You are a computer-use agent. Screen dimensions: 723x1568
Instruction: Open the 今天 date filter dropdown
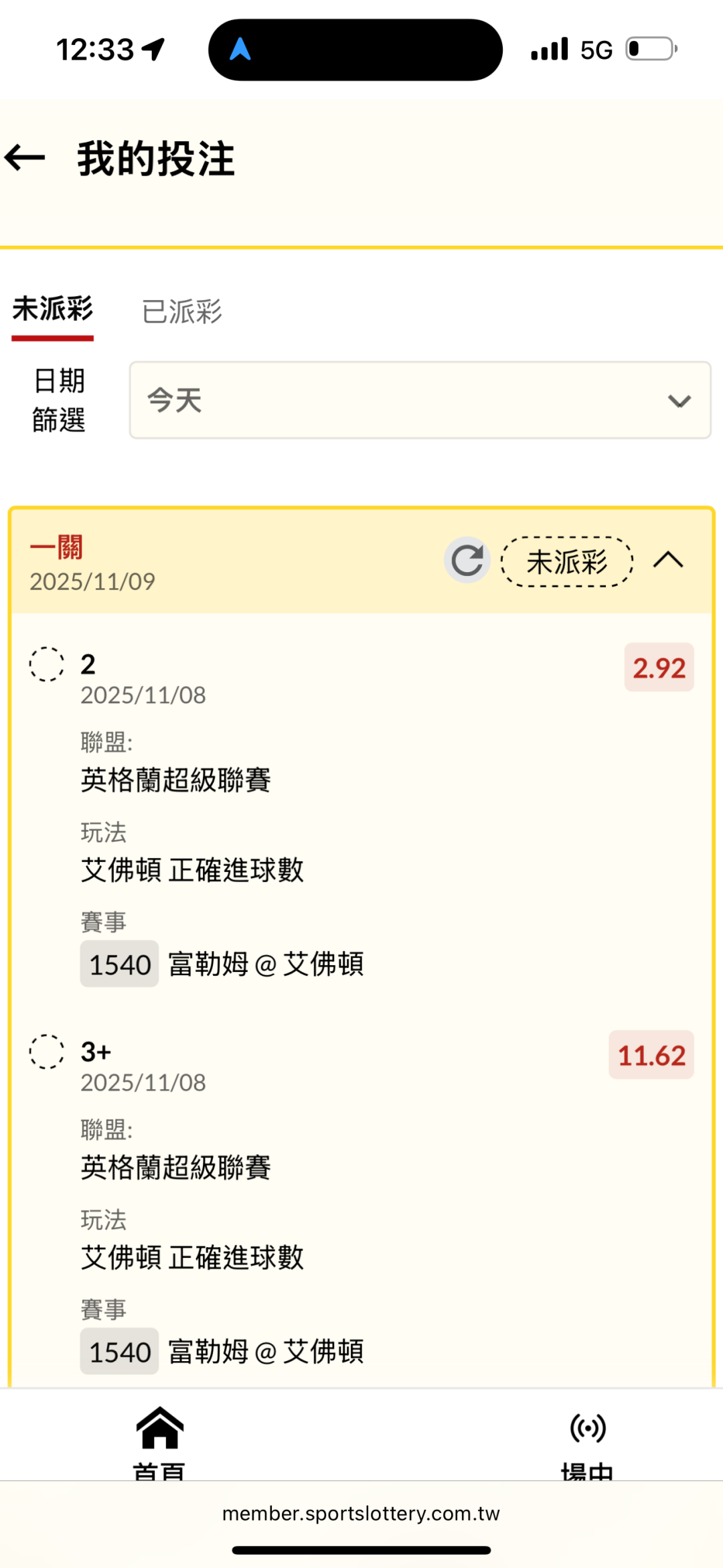tap(420, 401)
